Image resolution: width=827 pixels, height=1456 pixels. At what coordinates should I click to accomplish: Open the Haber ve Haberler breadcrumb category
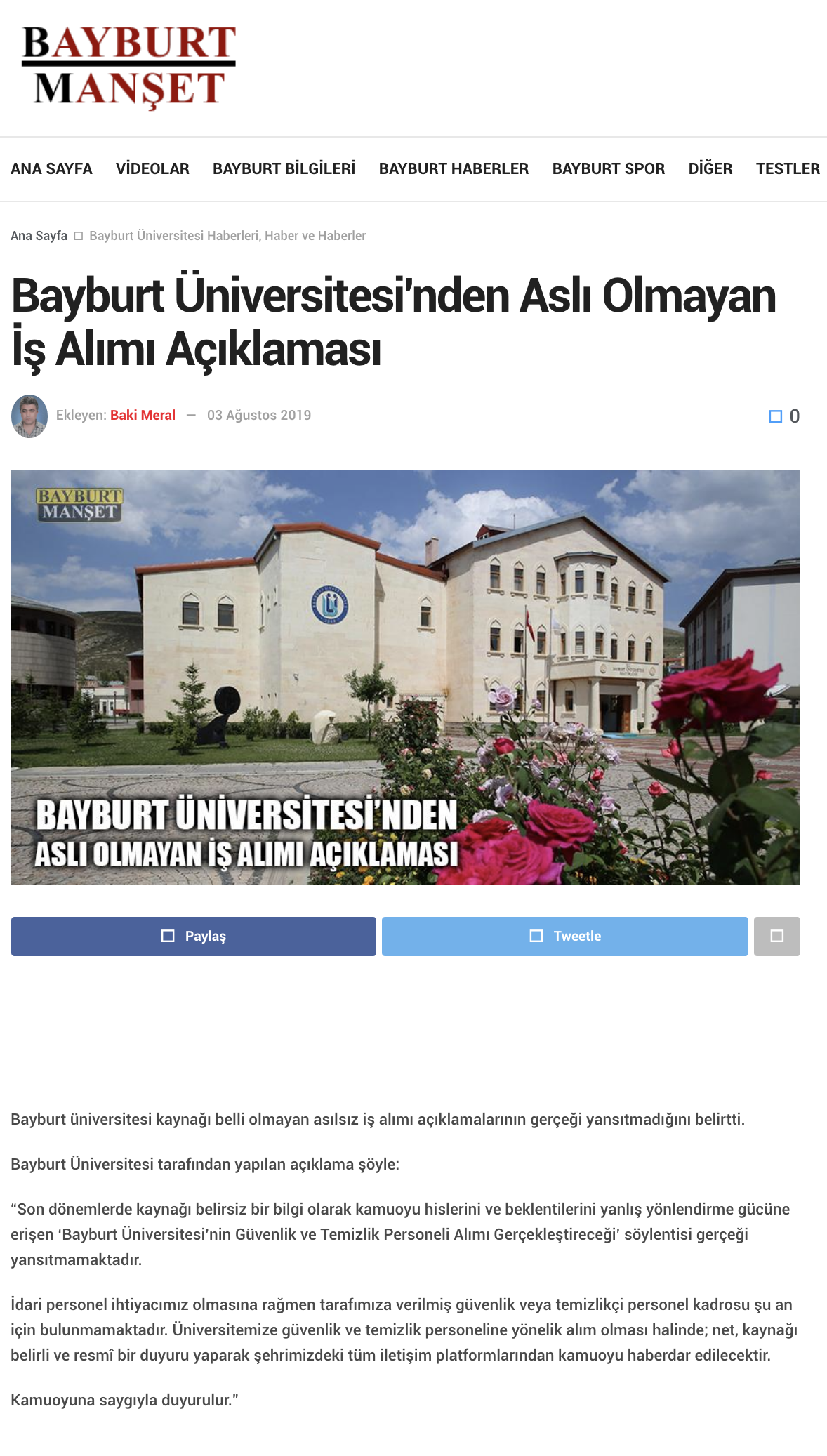315,236
